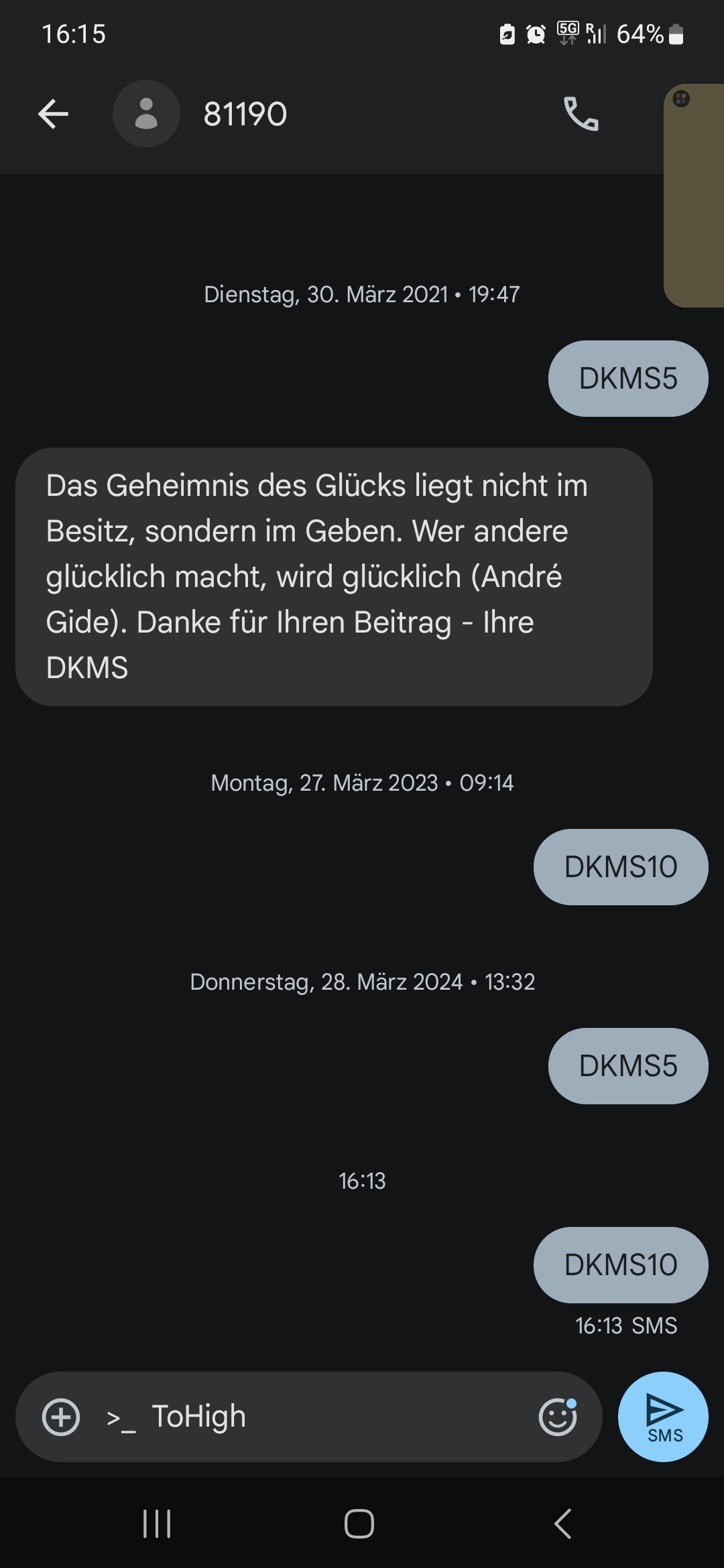Go to the home screen

[x=359, y=1524]
